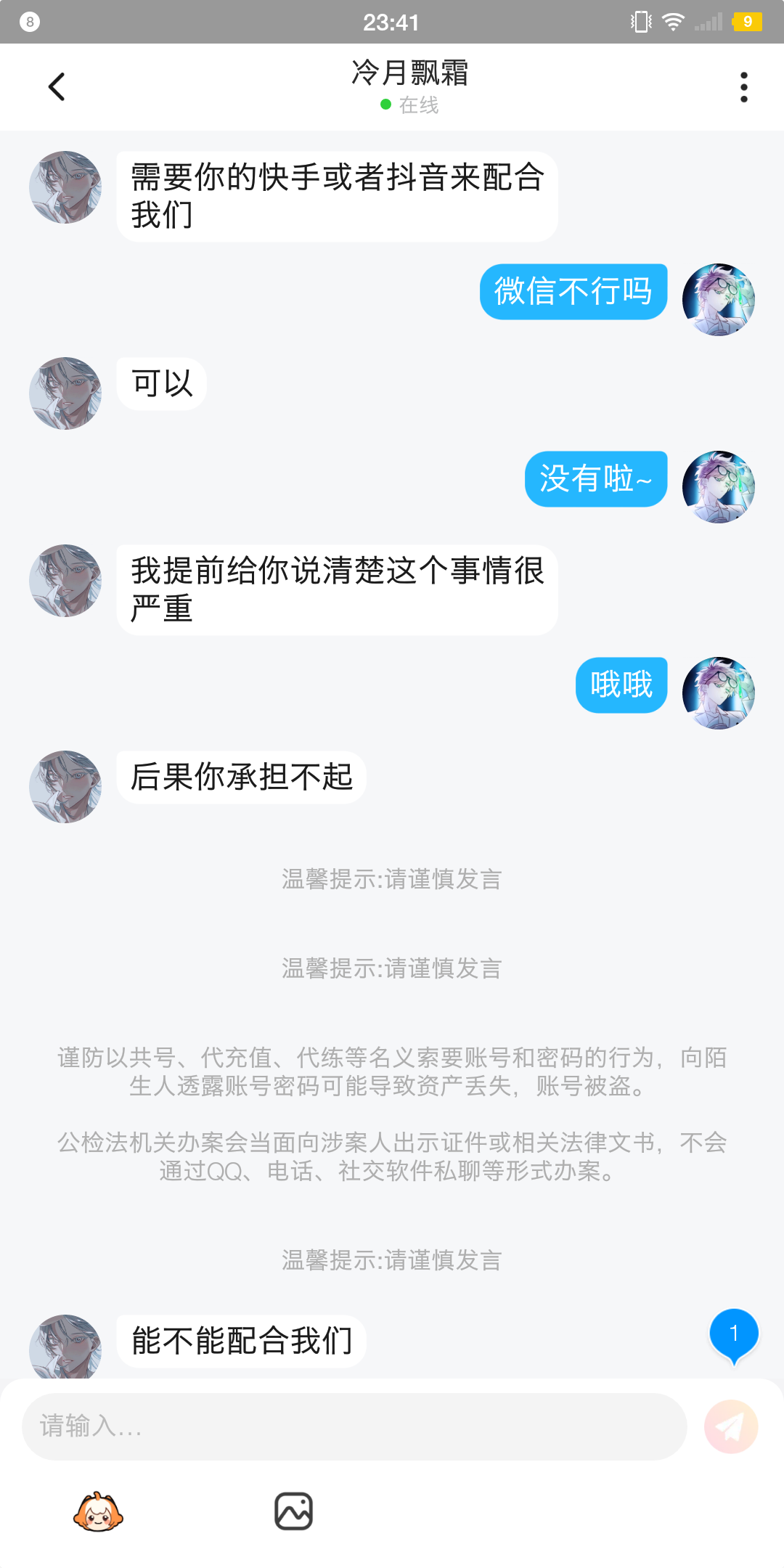Go back from the 冷月飘霜 chat

click(57, 87)
